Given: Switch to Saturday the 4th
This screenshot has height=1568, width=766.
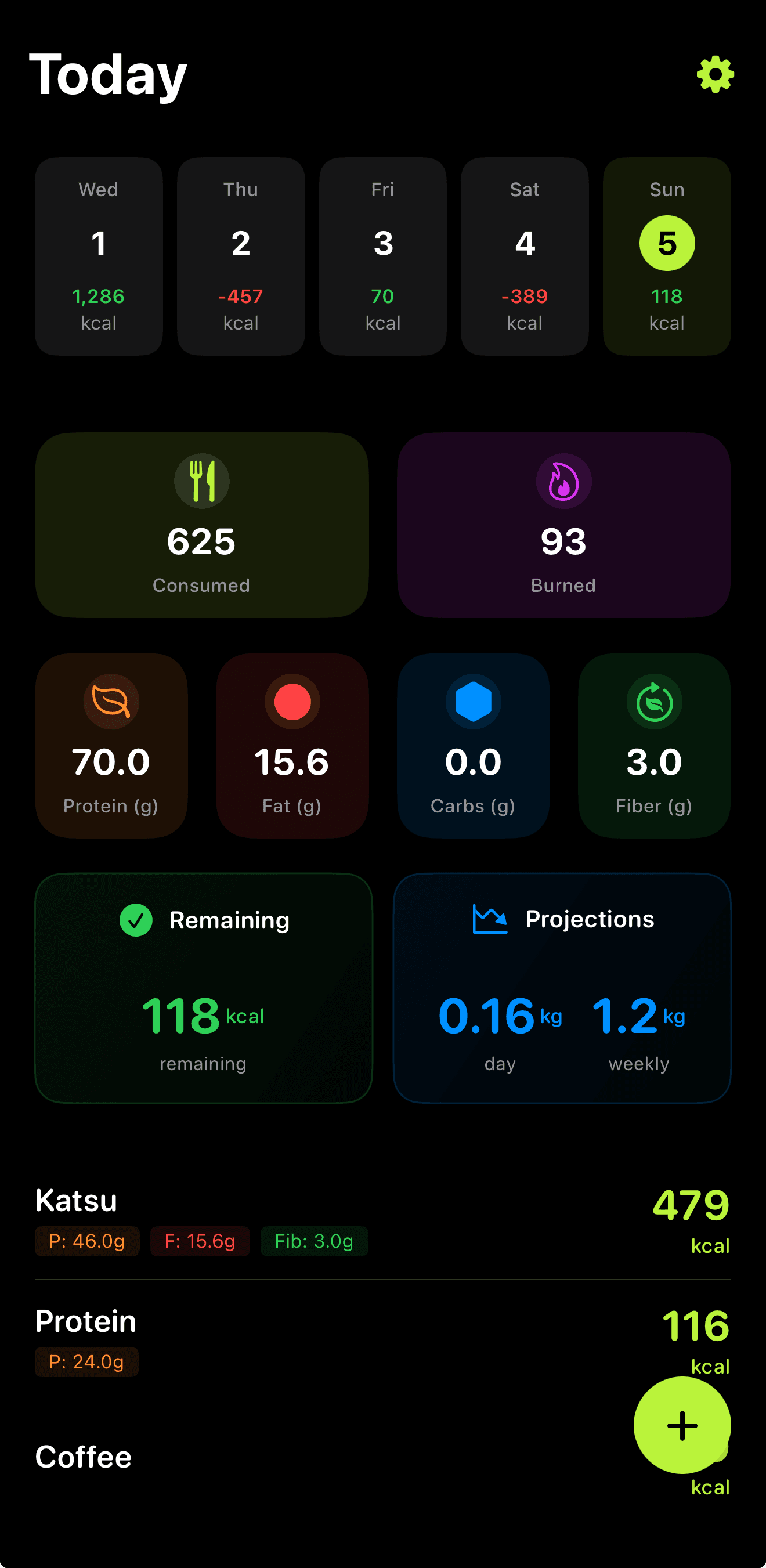Looking at the screenshot, I should pos(524,256).
